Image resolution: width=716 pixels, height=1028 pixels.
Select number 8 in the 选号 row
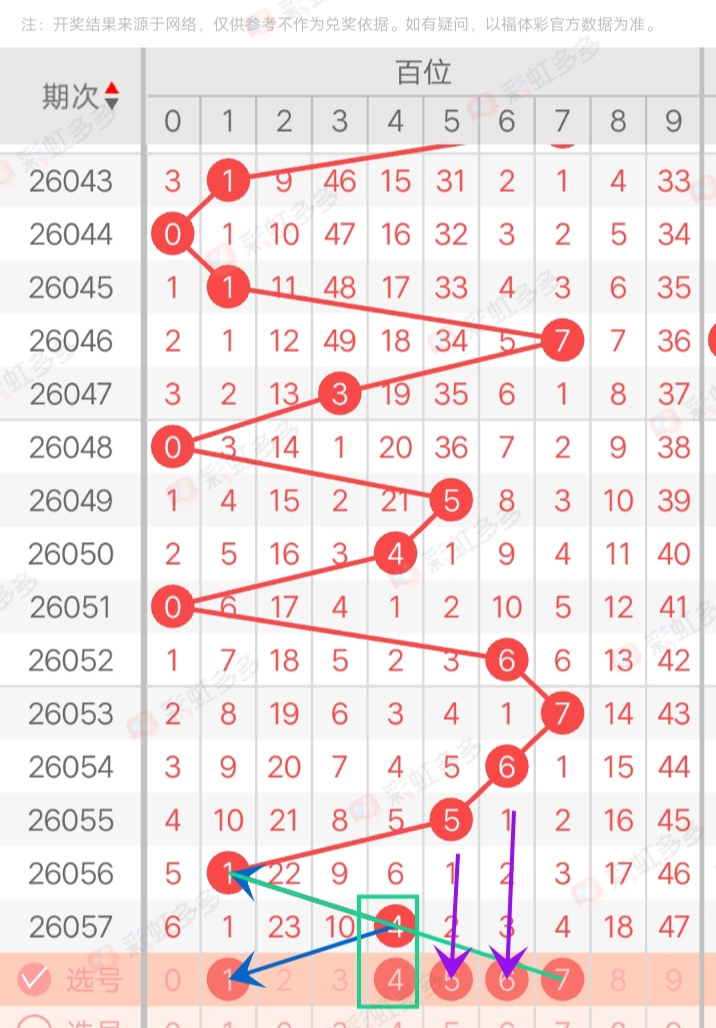618,981
